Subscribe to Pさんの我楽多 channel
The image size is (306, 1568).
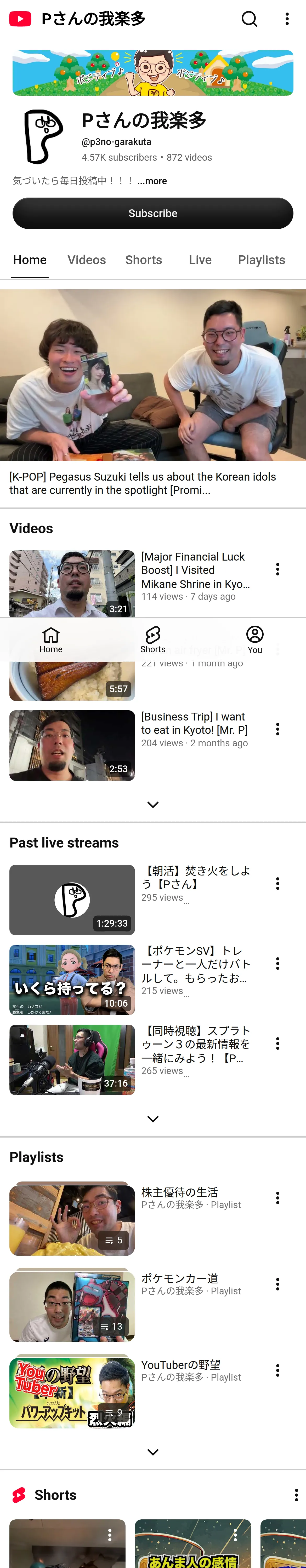pyautogui.click(x=153, y=213)
